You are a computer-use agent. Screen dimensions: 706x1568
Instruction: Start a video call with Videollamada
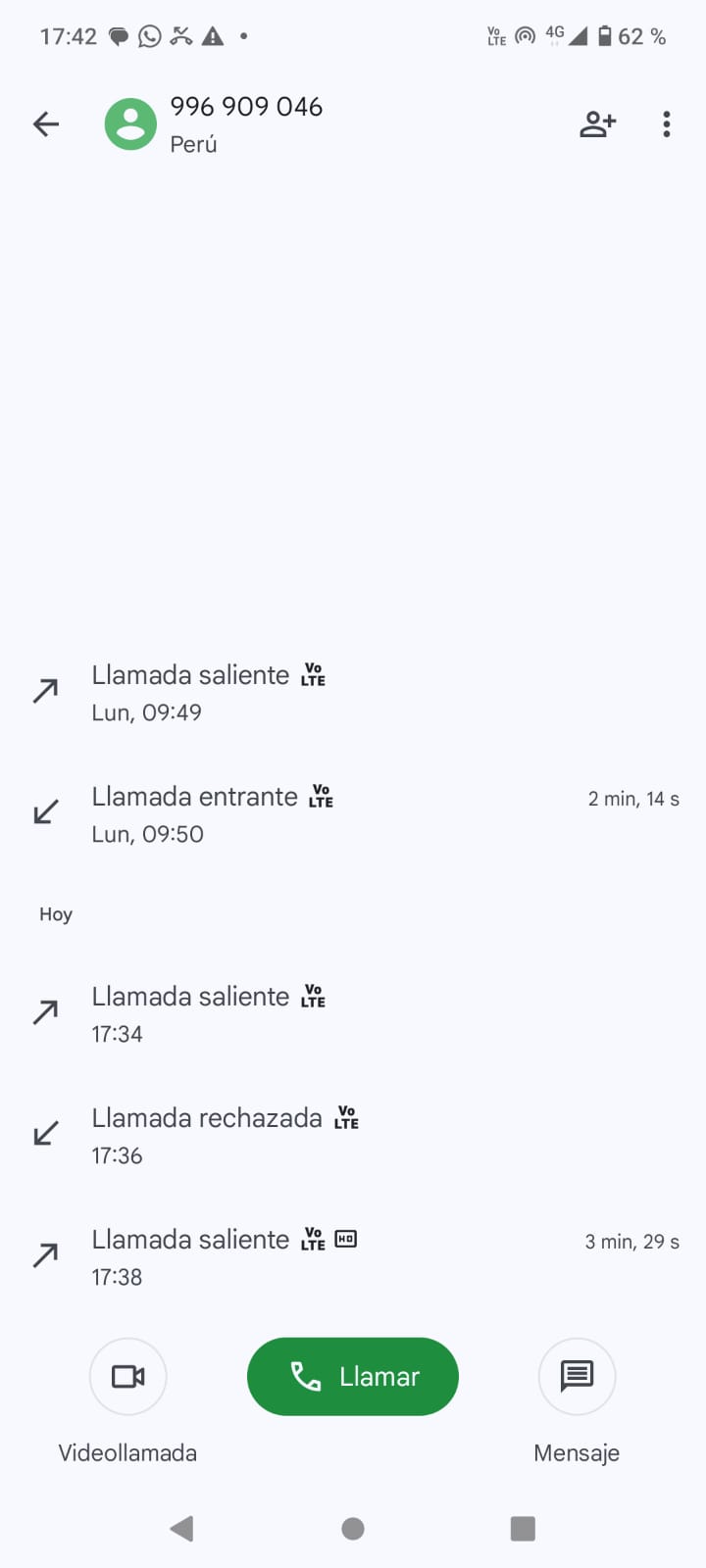pyautogui.click(x=127, y=1377)
